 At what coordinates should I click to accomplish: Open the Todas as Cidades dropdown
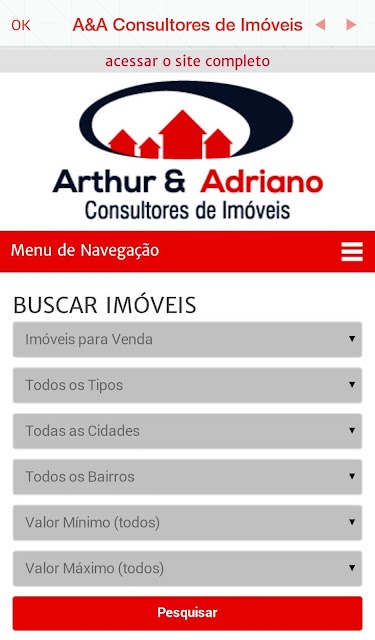click(187, 431)
